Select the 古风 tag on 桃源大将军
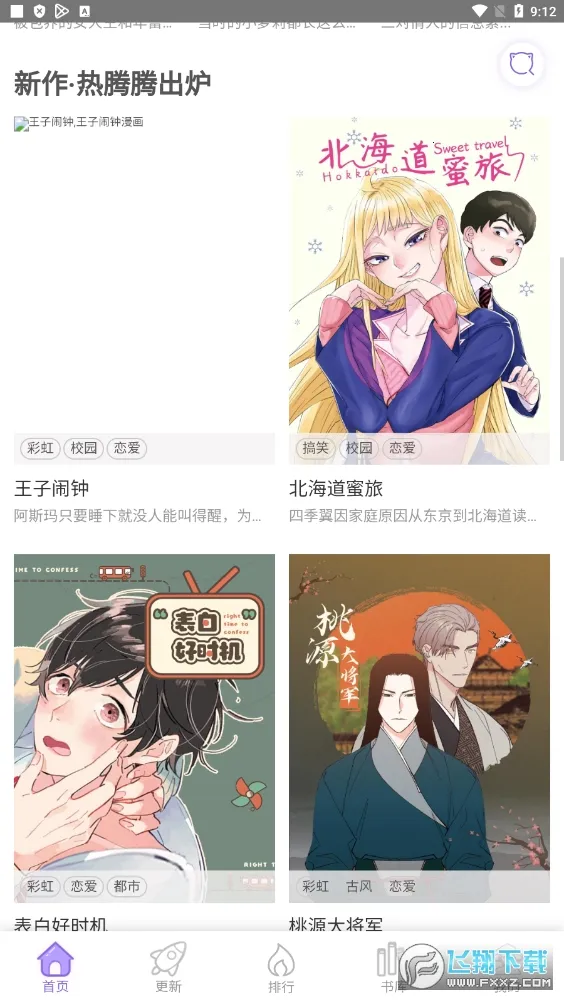The height and width of the screenshot is (1002, 564). [358, 886]
